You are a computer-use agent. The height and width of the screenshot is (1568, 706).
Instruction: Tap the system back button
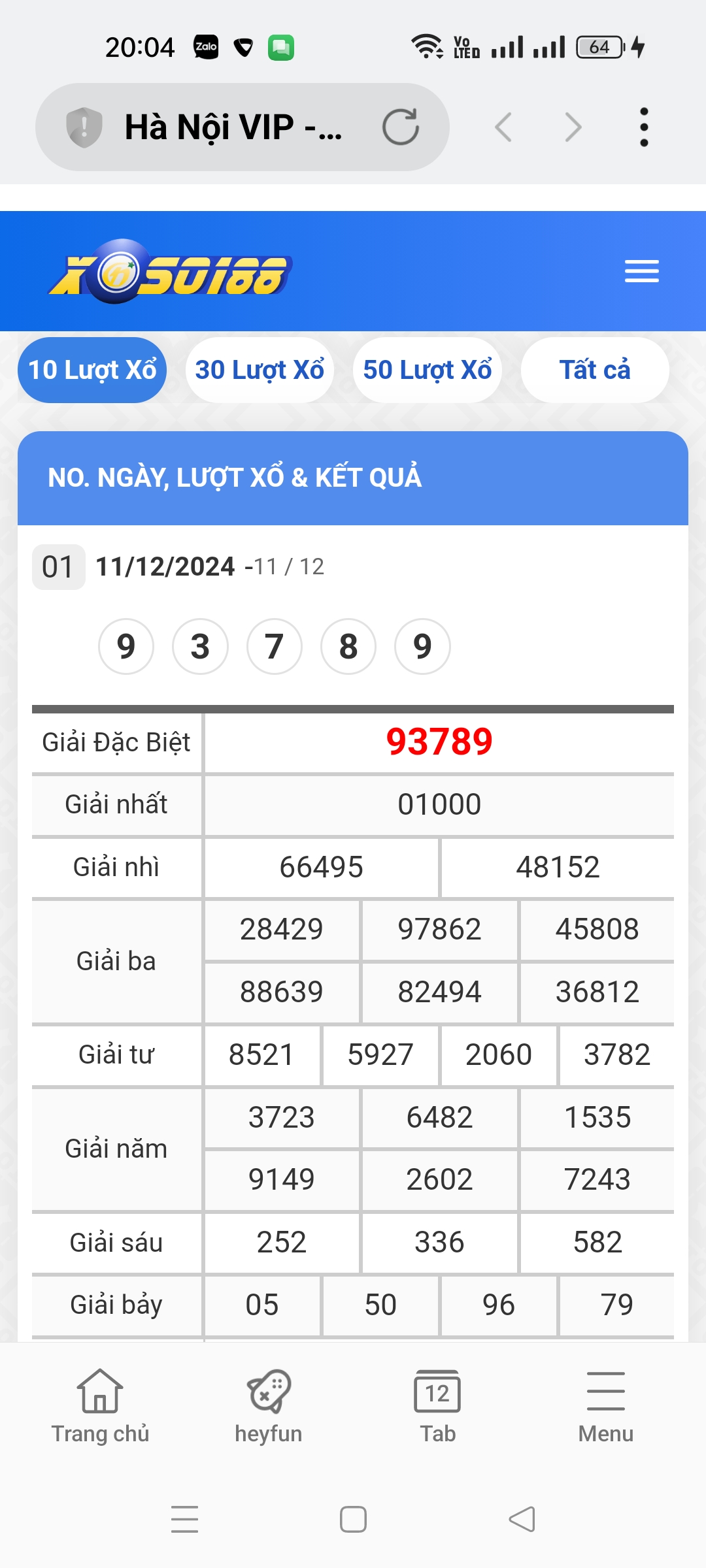coord(522,1519)
